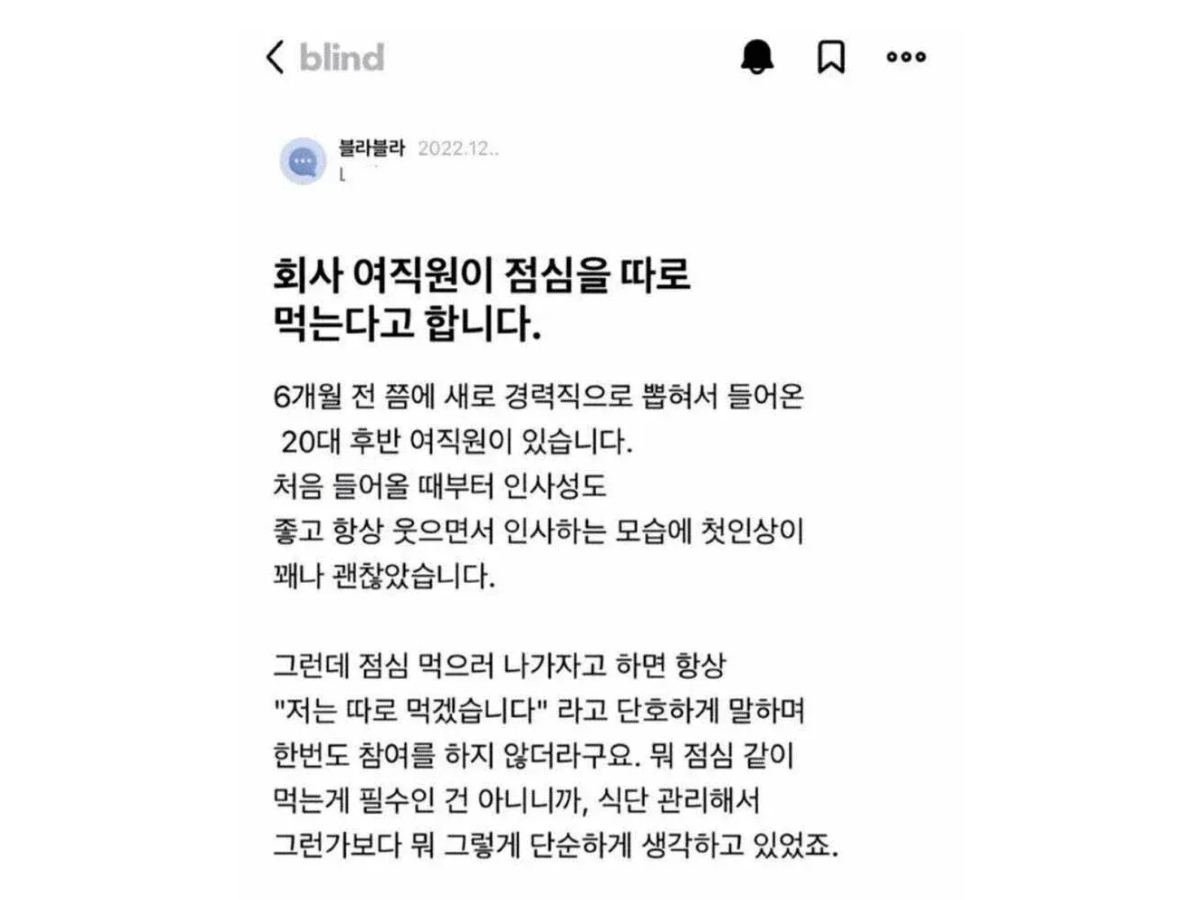1200x900 pixels.
Task: Open the author avatar for 블라블라
Action: 303,161
